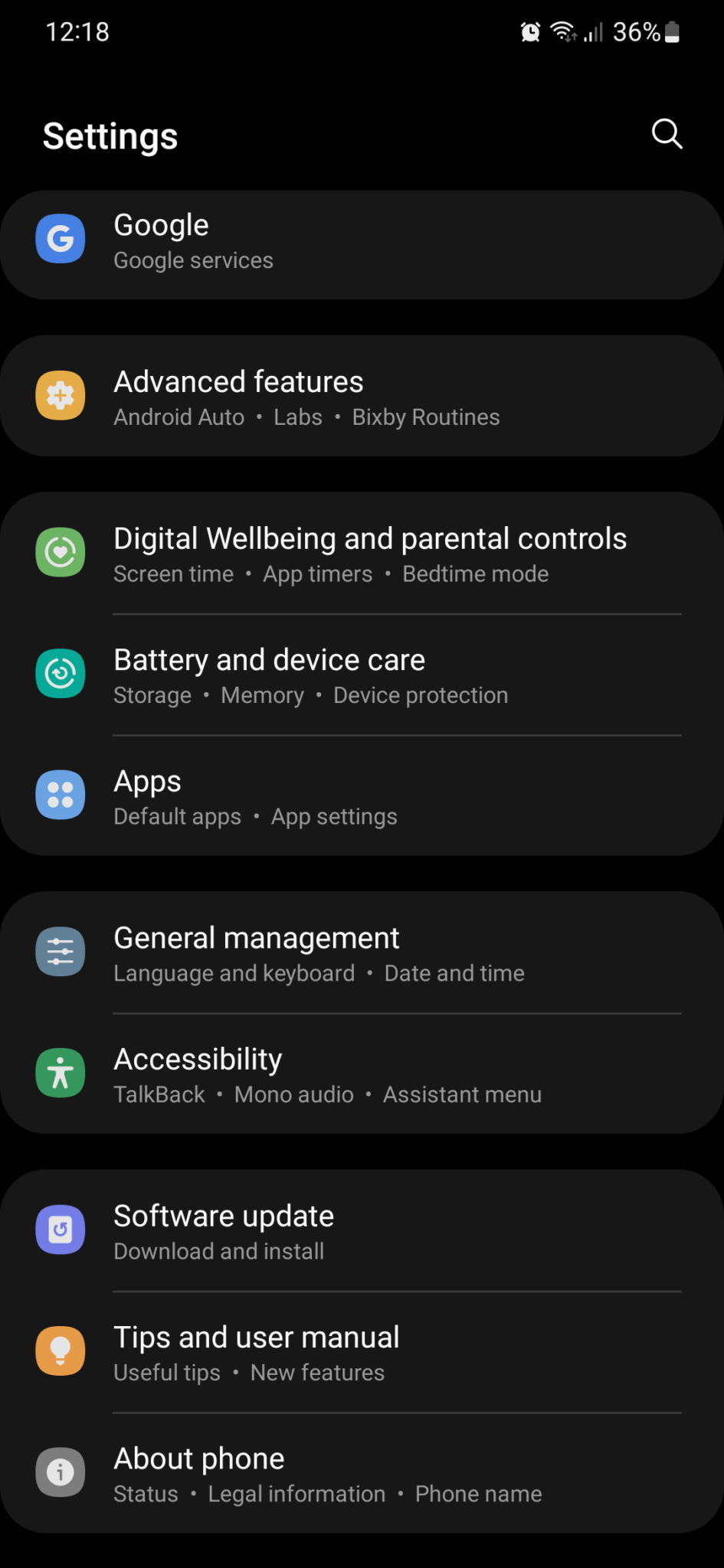Open the General management settings entry
Screen dimensions: 724x1568
point(256,937)
